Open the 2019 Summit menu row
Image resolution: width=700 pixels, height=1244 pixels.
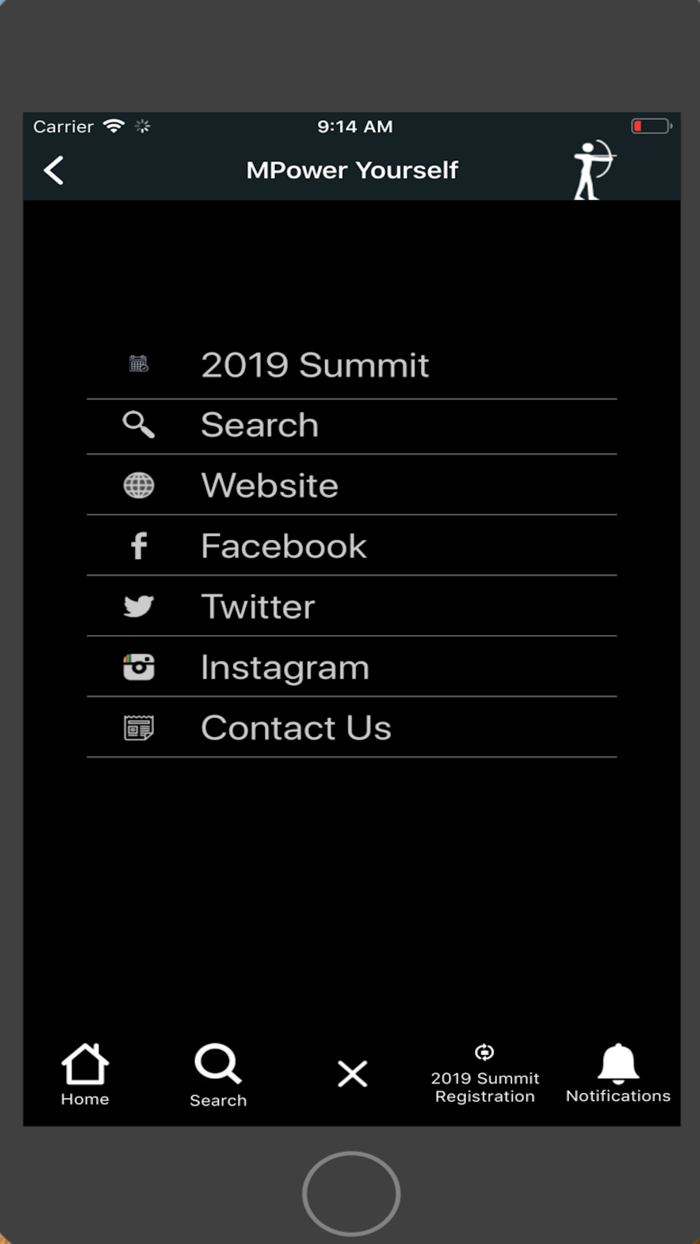[352, 366]
